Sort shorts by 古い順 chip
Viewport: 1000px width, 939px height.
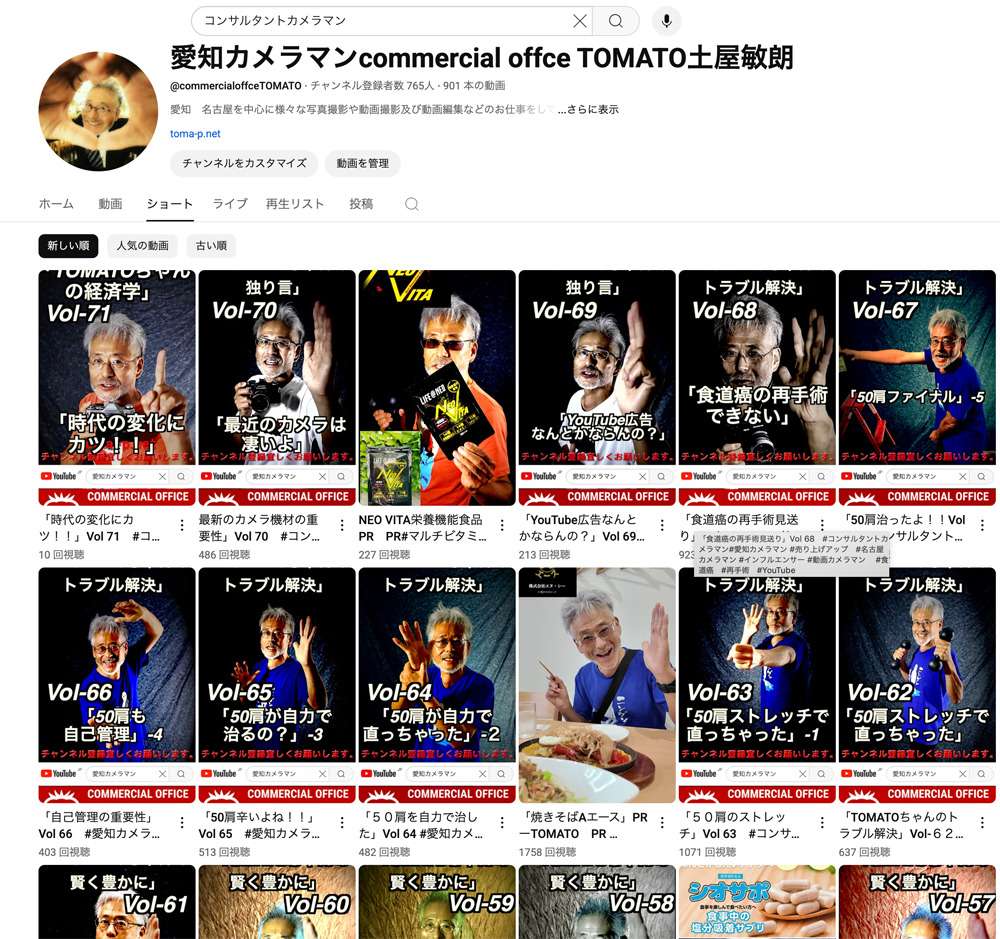(x=211, y=246)
